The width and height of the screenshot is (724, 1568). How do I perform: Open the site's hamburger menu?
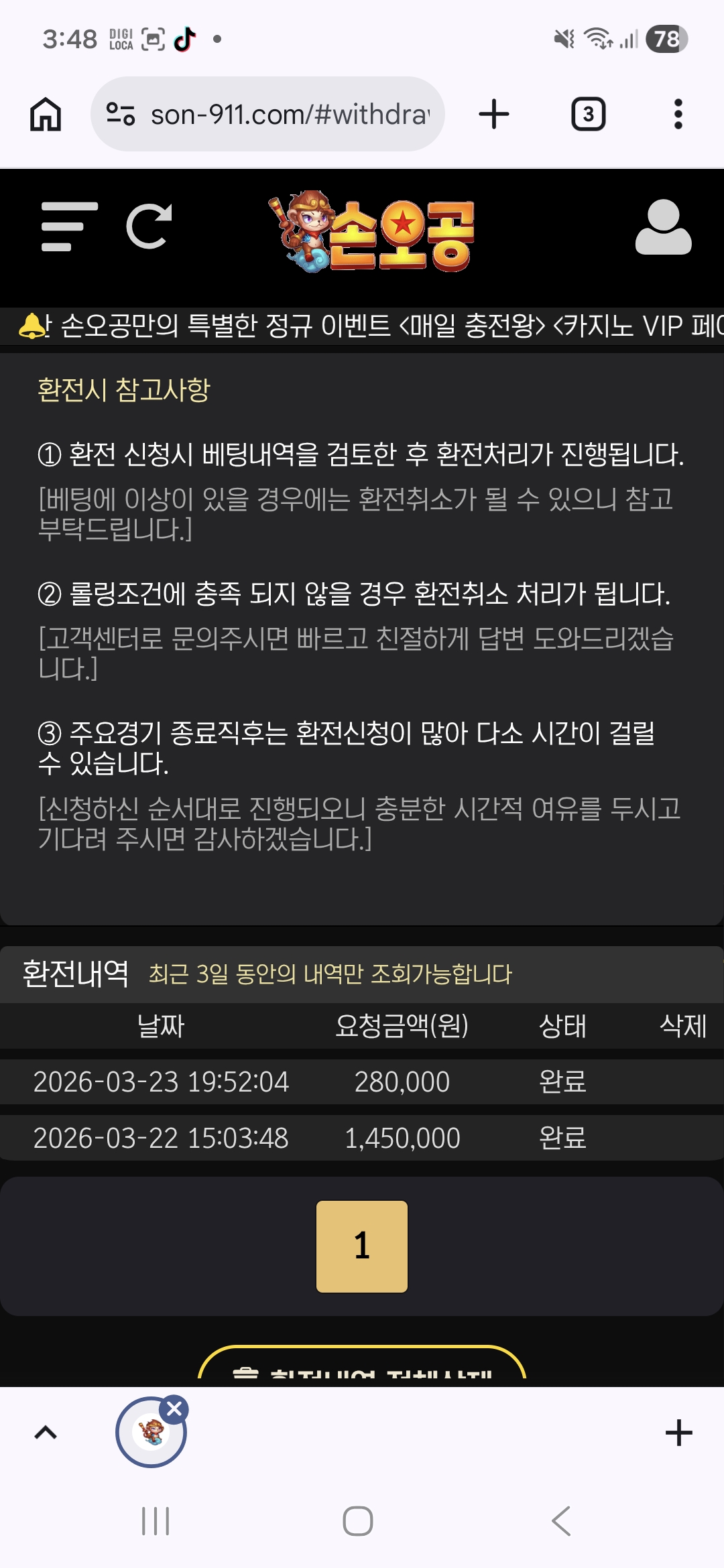tap(69, 227)
